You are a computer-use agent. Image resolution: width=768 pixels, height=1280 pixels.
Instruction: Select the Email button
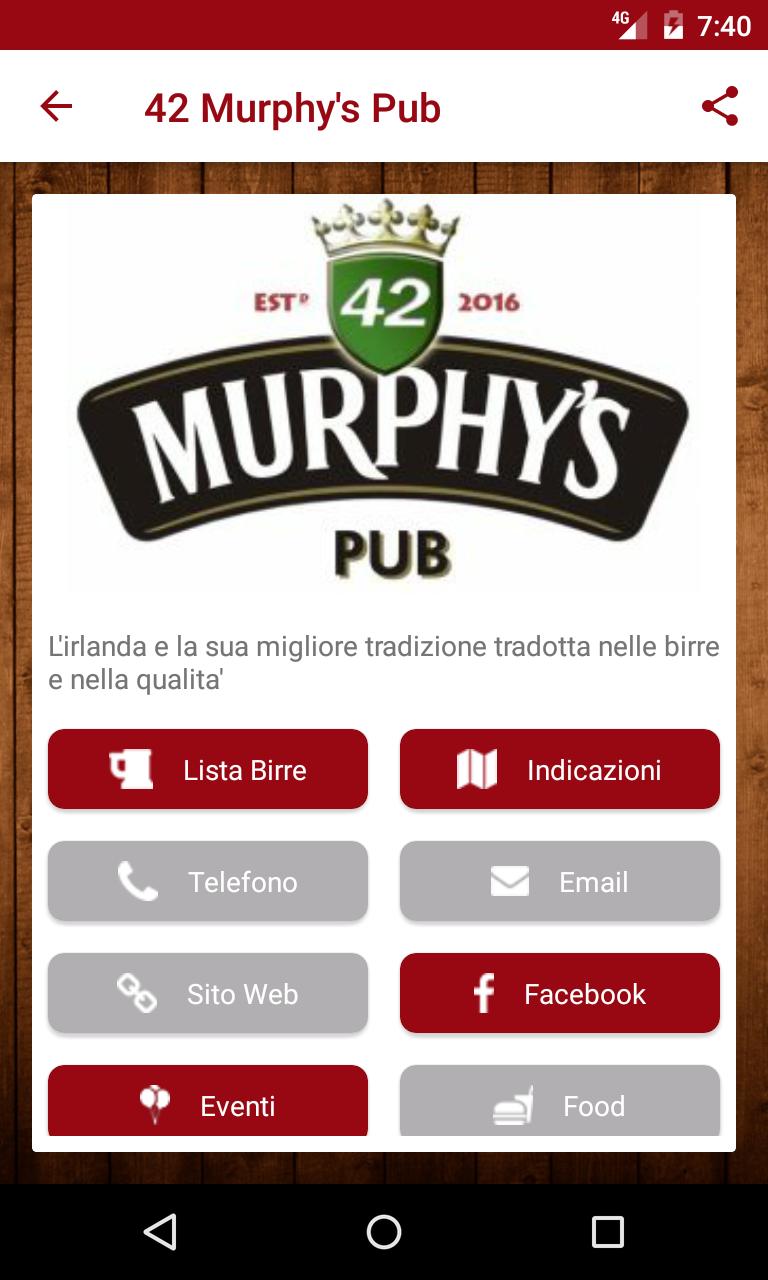[x=560, y=881]
